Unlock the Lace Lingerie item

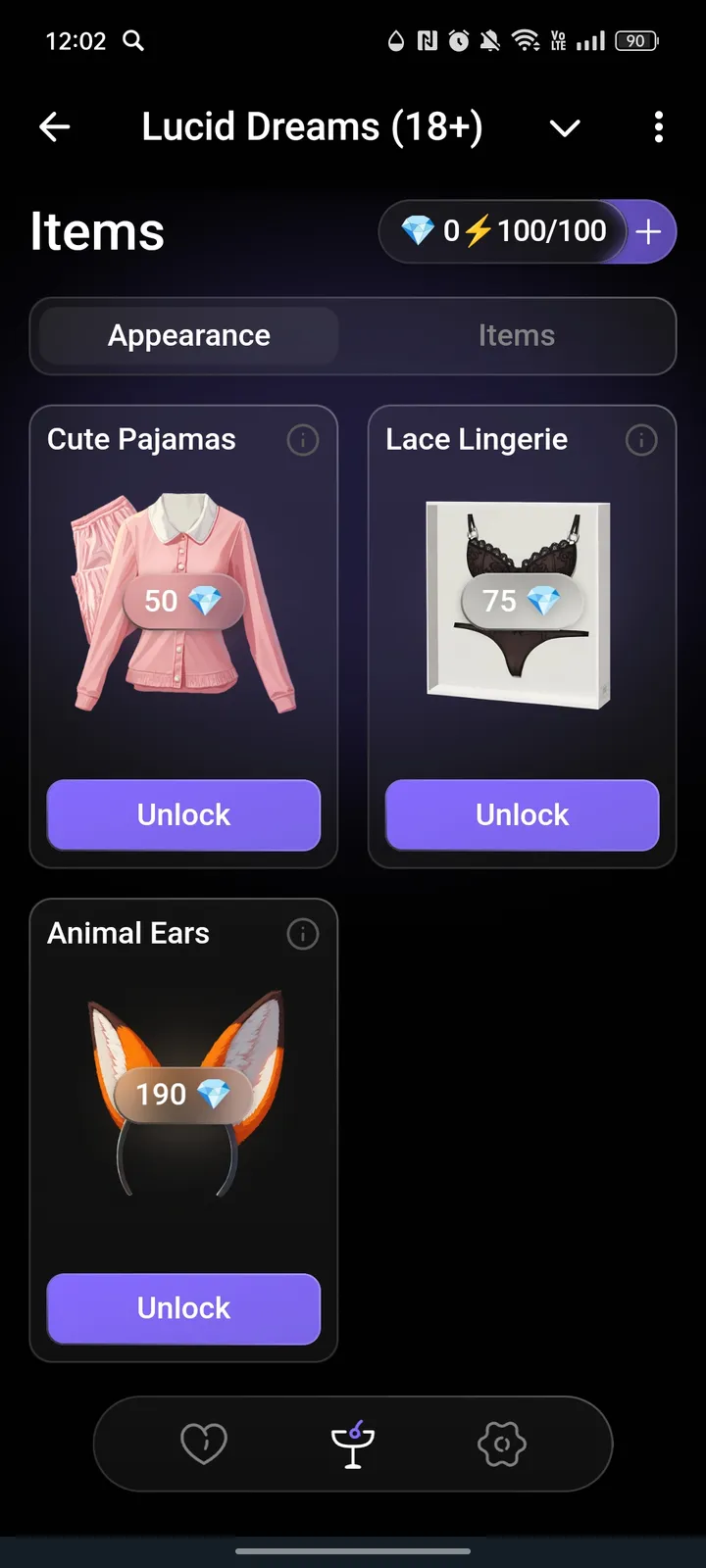[x=522, y=814]
